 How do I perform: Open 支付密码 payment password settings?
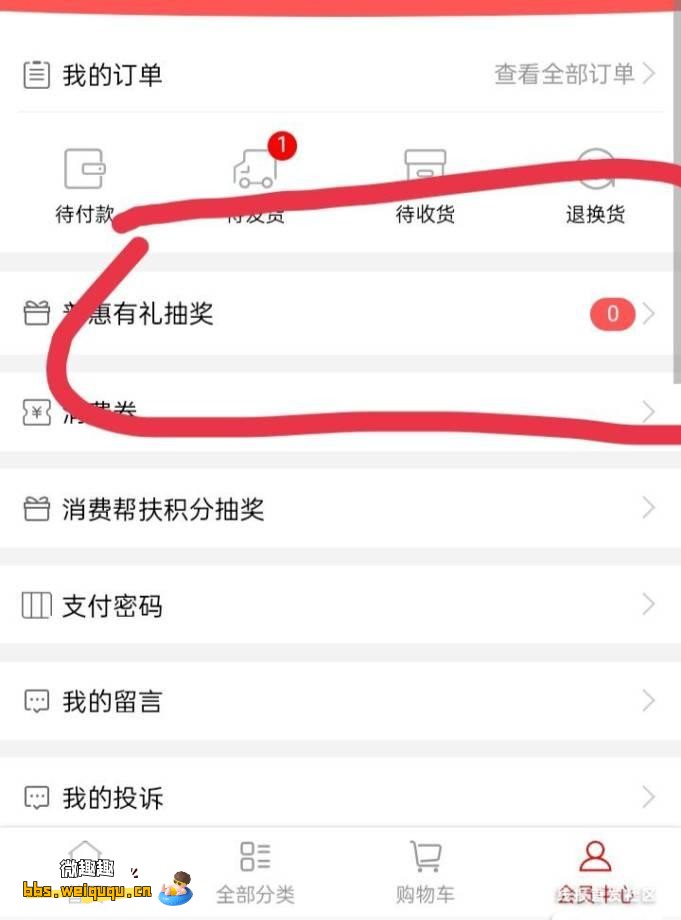click(340, 605)
